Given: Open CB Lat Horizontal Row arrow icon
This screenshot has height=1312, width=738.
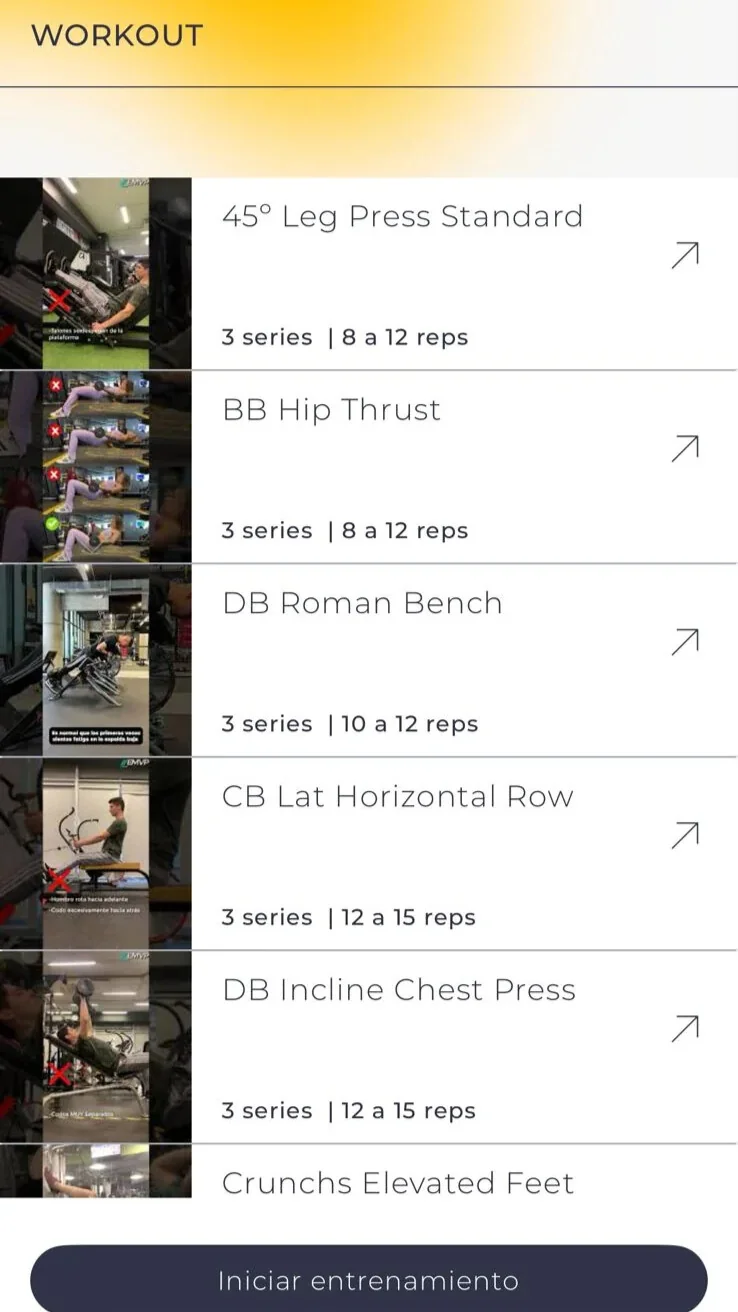Looking at the screenshot, I should pos(685,835).
